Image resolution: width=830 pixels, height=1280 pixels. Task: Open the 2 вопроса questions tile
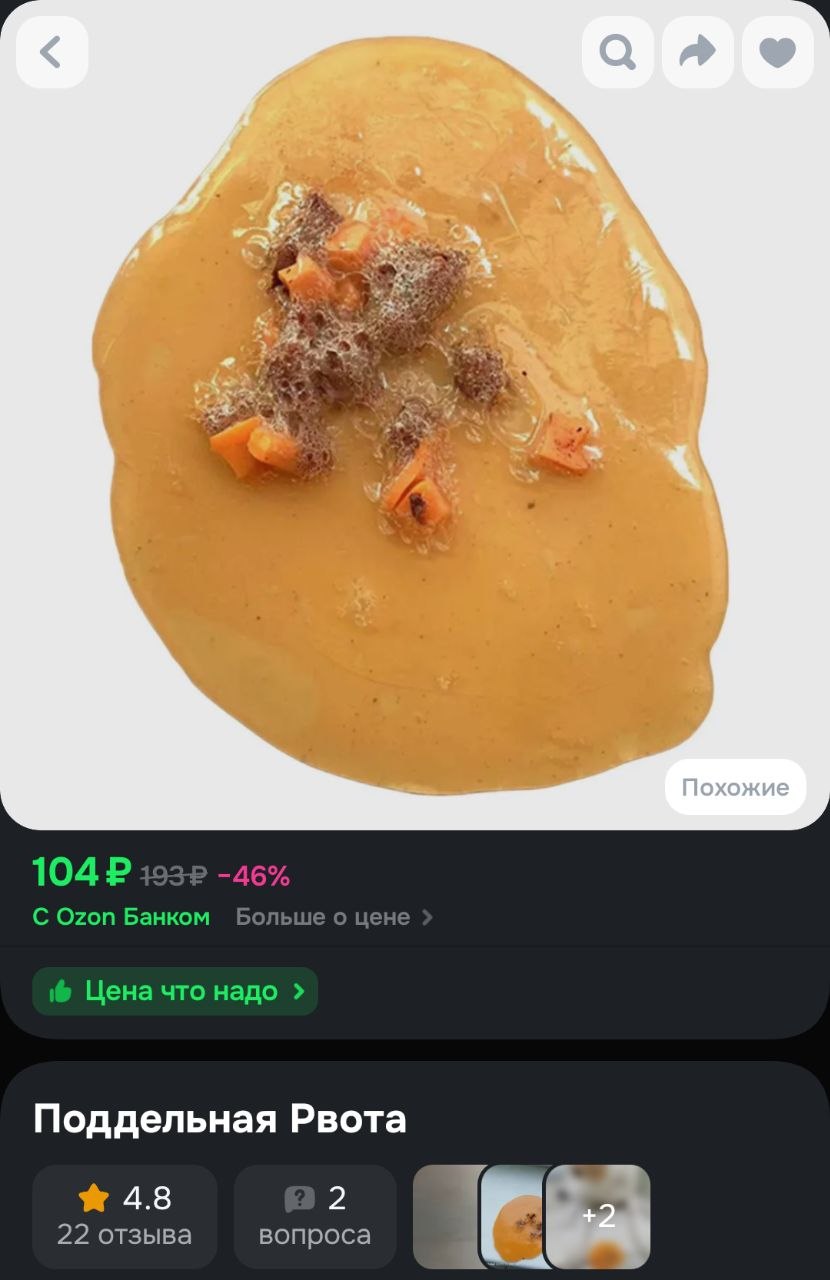(315, 1216)
